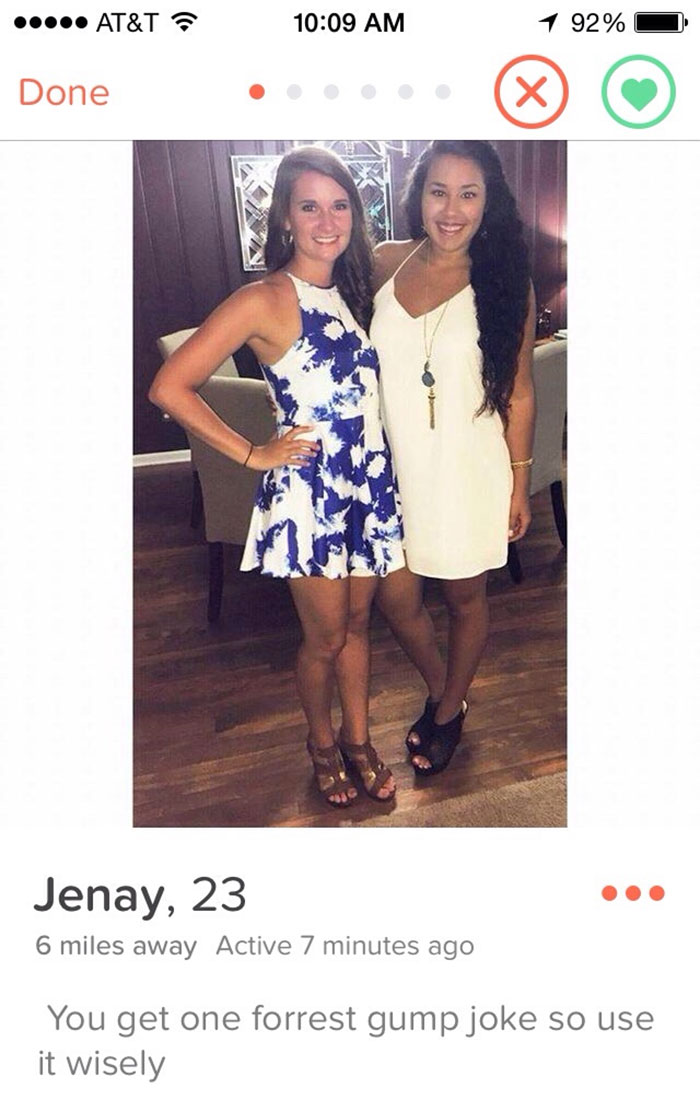Reject Jenay with the red X button
This screenshot has height=1101, width=700.
[x=531, y=92]
